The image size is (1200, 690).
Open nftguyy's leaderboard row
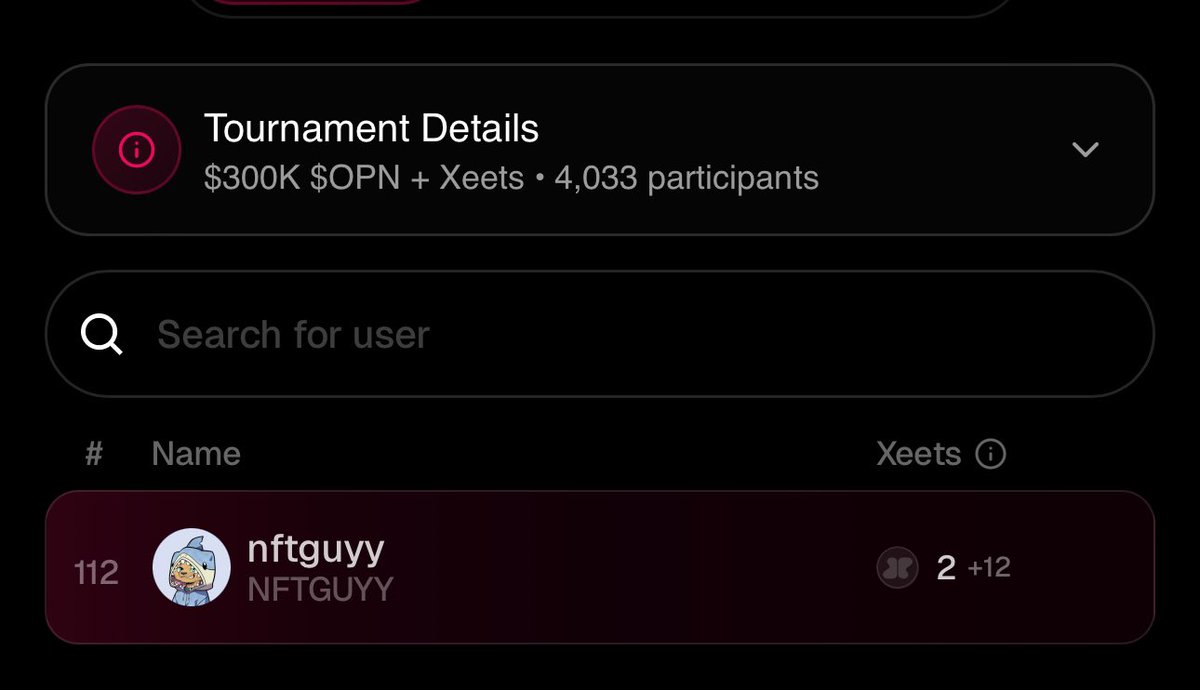pyautogui.click(x=600, y=568)
